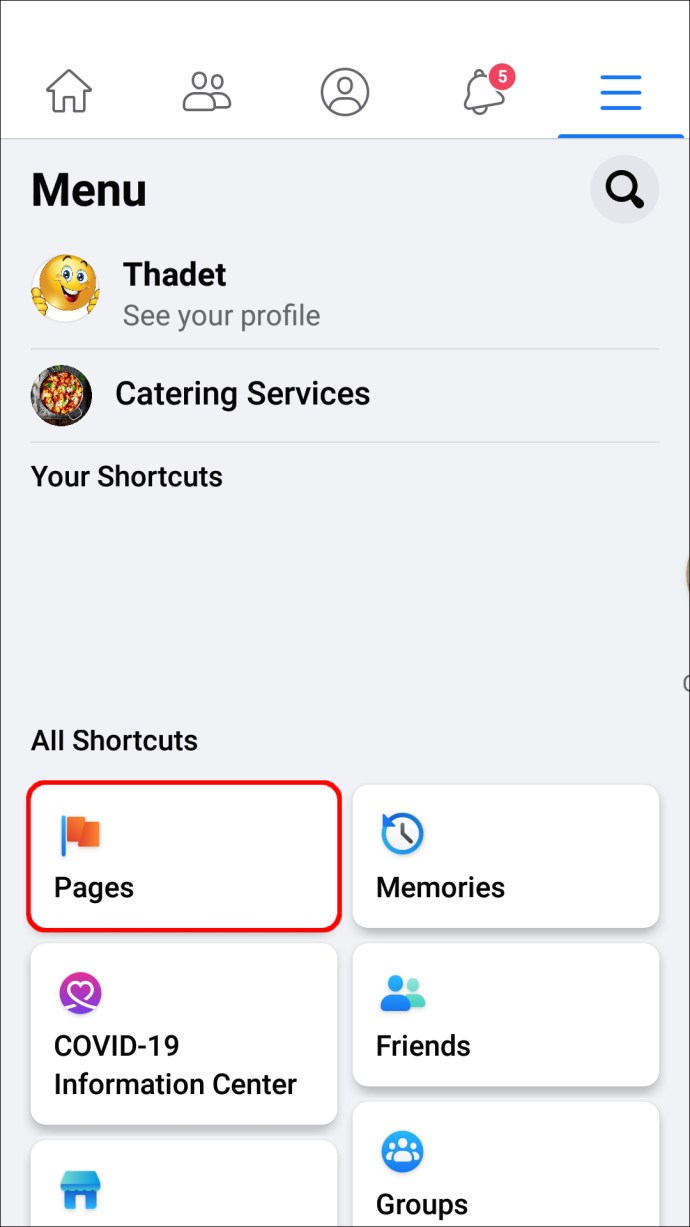Screen dimensions: 690x1227
Task: Go to the Home feed tab
Action: pyautogui.click(x=69, y=92)
